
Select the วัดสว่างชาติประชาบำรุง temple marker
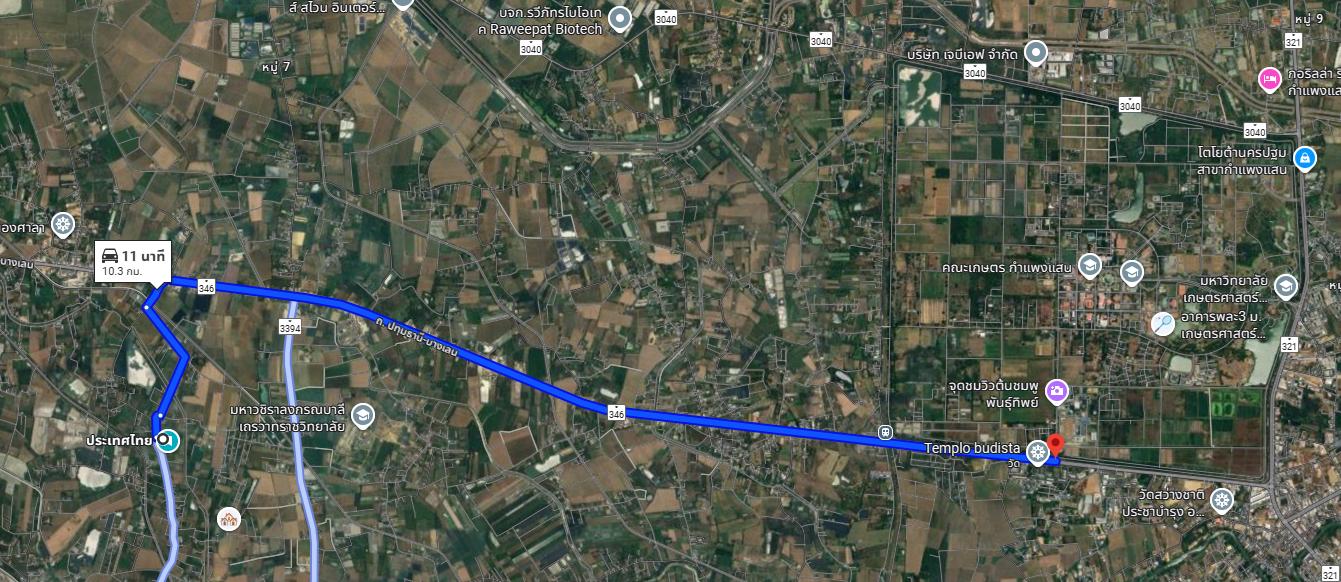click(x=1220, y=500)
